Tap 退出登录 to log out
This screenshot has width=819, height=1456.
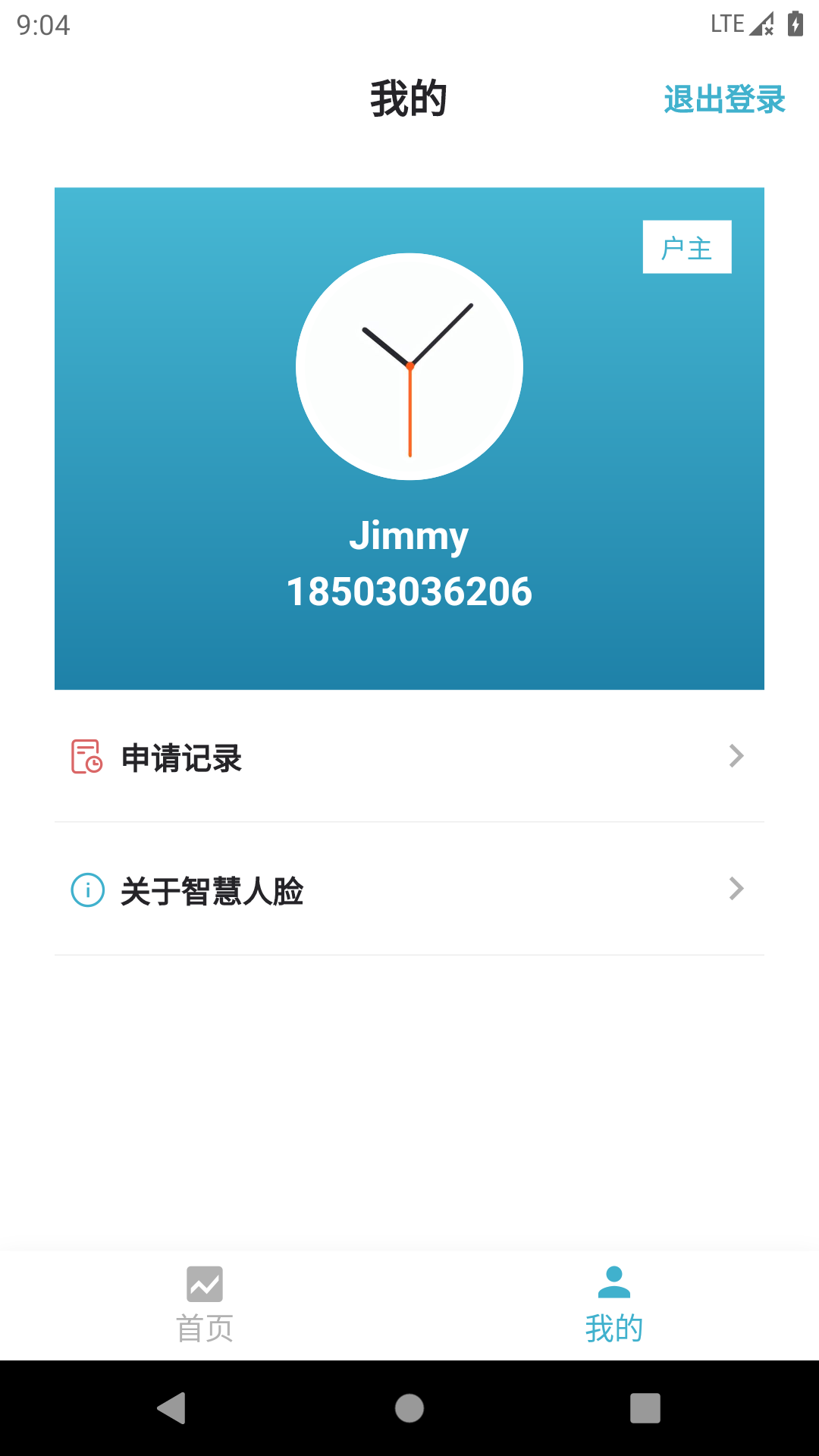point(723,99)
